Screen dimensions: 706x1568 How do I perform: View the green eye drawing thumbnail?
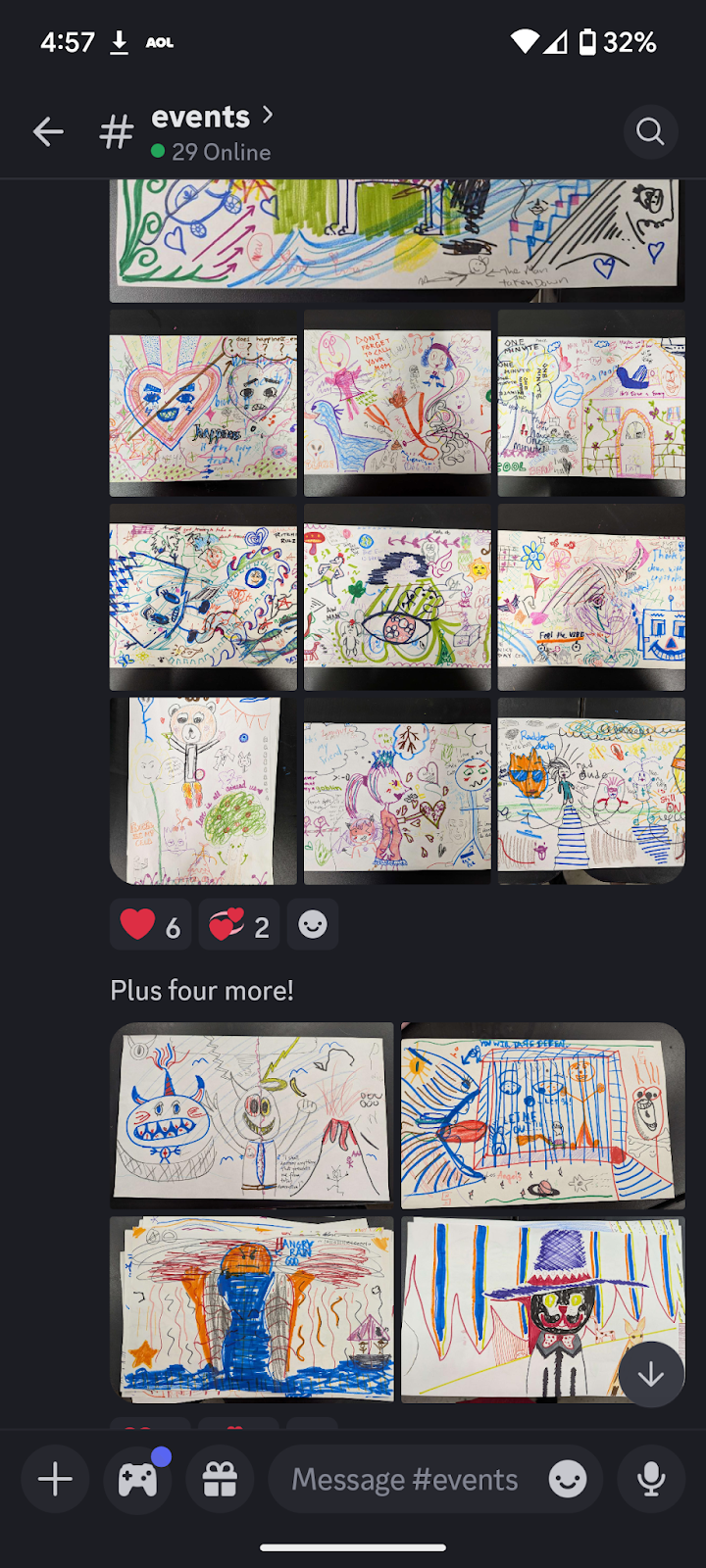pyautogui.click(x=397, y=597)
